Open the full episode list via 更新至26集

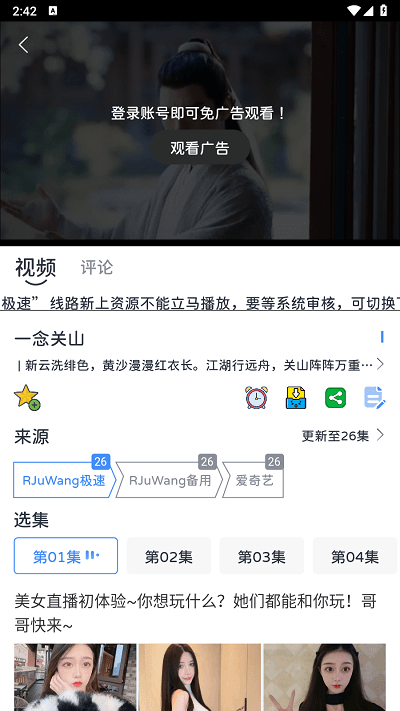[x=343, y=436]
